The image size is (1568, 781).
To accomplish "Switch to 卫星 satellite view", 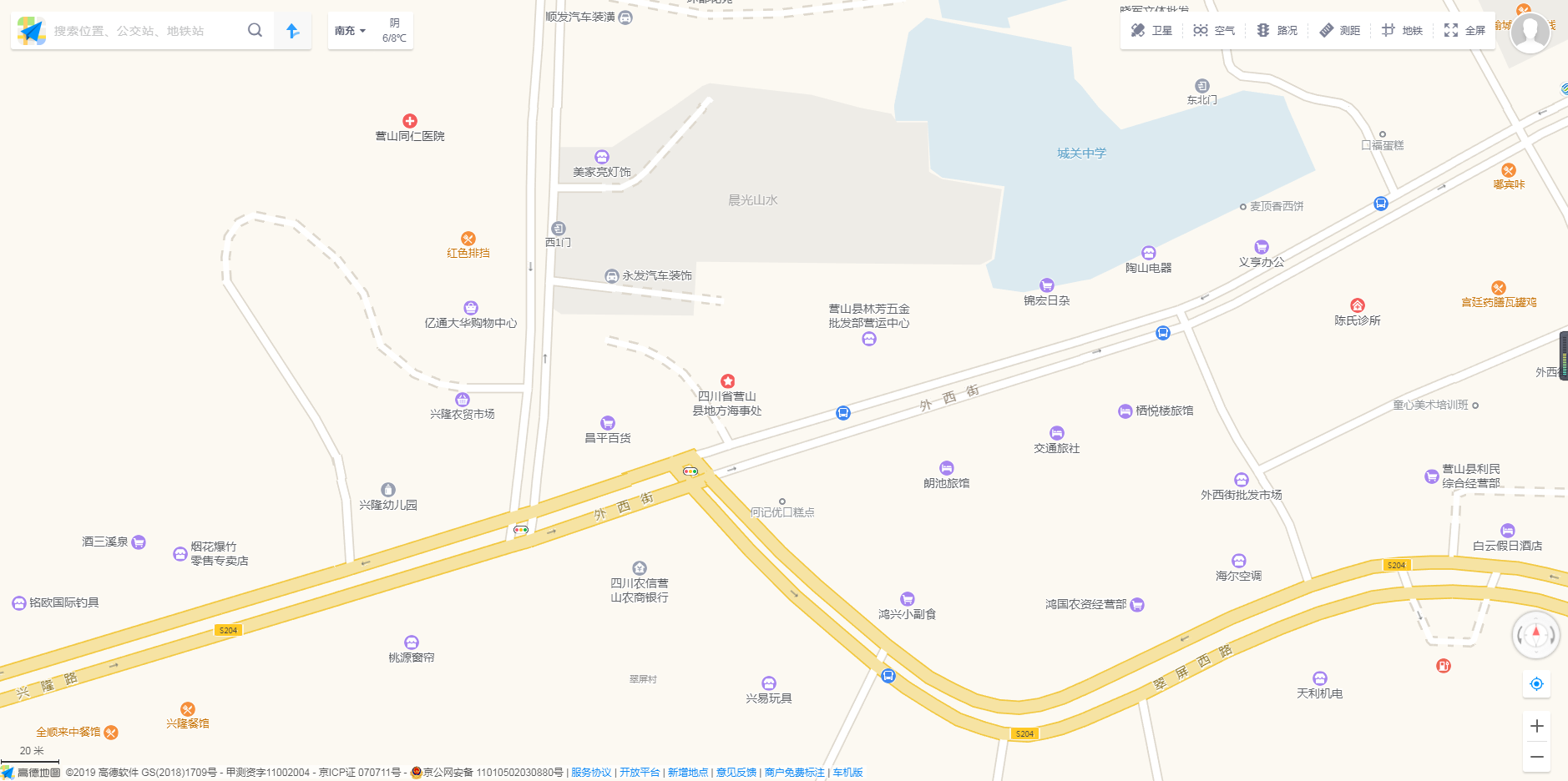I will tap(1151, 31).
